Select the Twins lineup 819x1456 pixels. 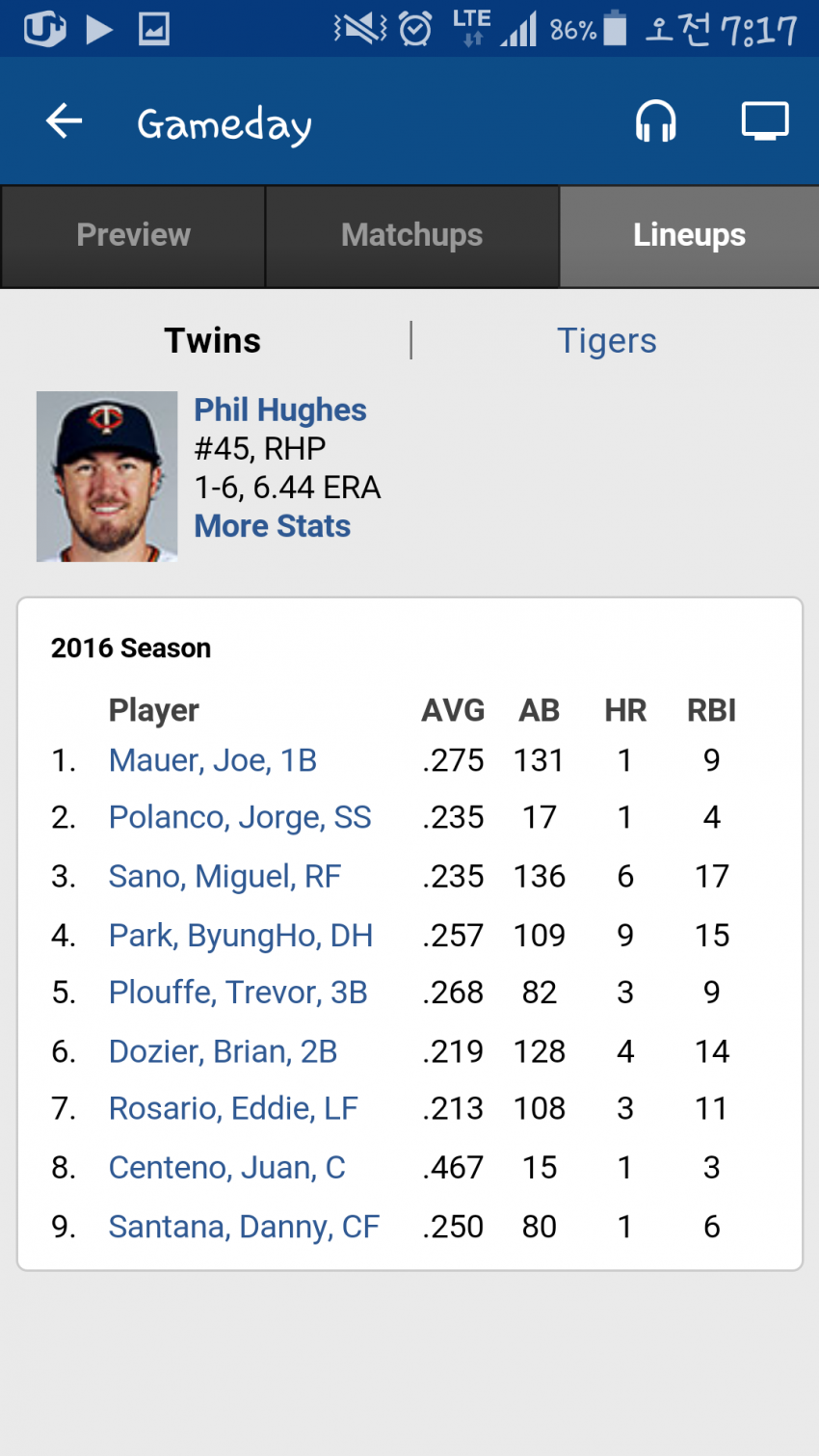click(x=212, y=340)
